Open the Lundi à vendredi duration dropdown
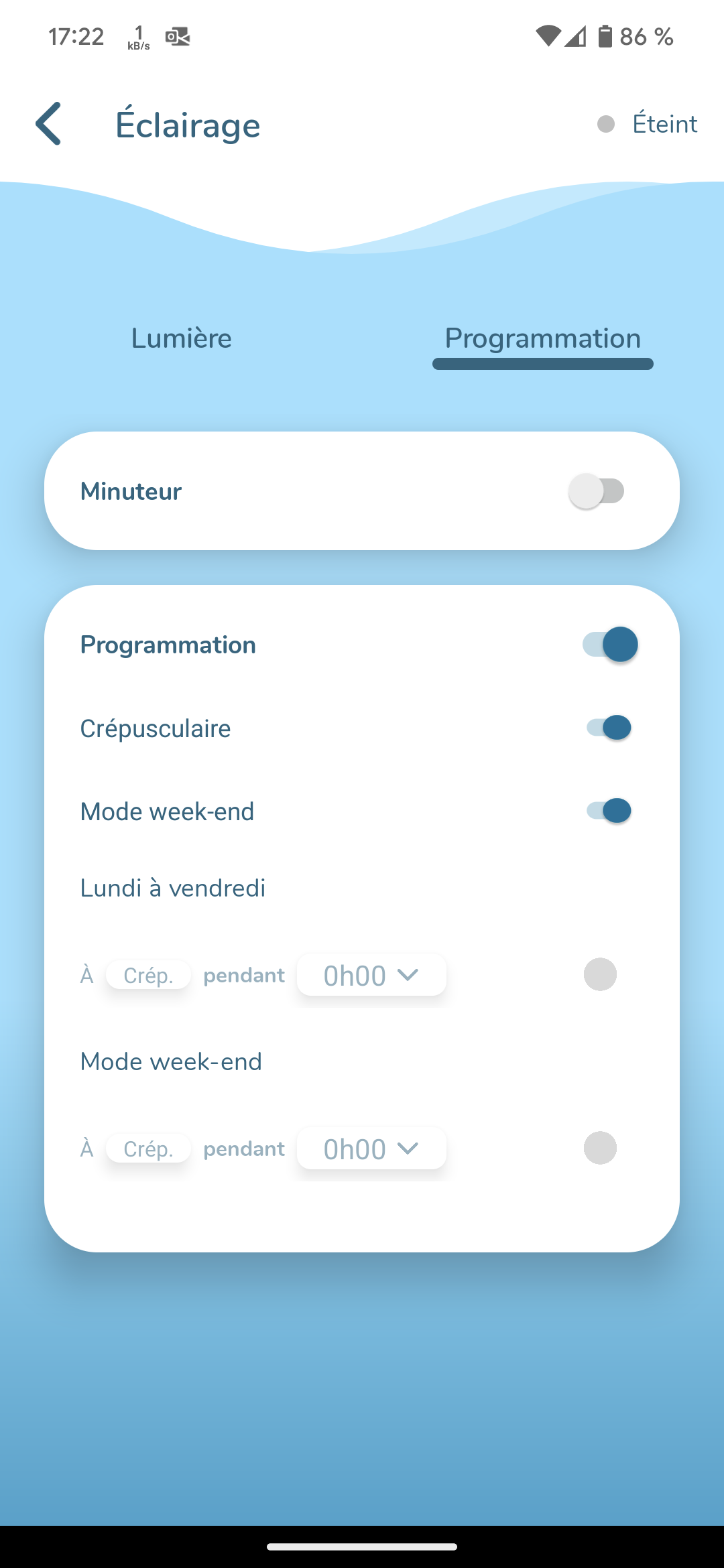The image size is (724, 1568). click(371, 975)
